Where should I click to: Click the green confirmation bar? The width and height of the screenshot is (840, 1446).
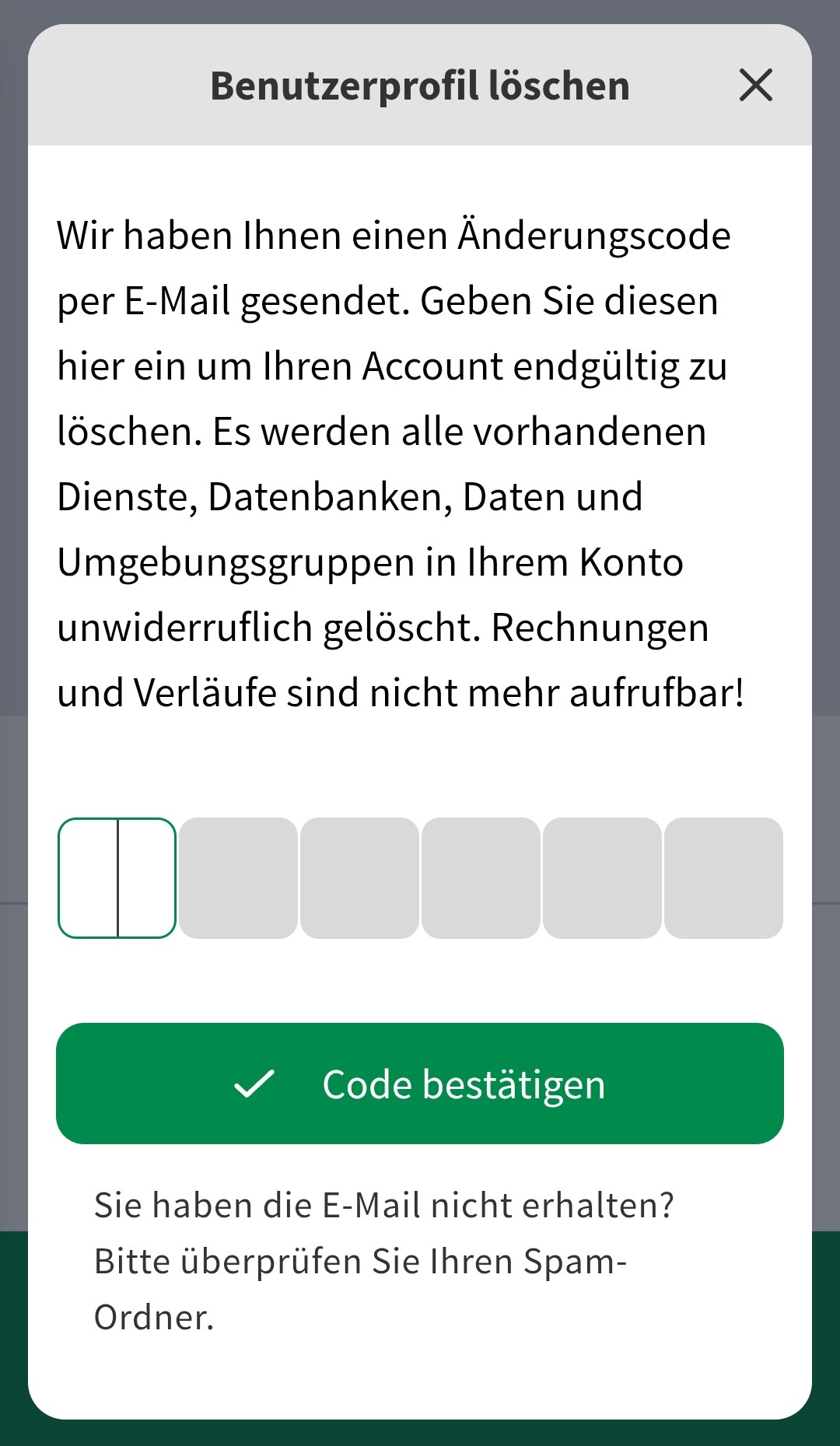[x=420, y=1083]
